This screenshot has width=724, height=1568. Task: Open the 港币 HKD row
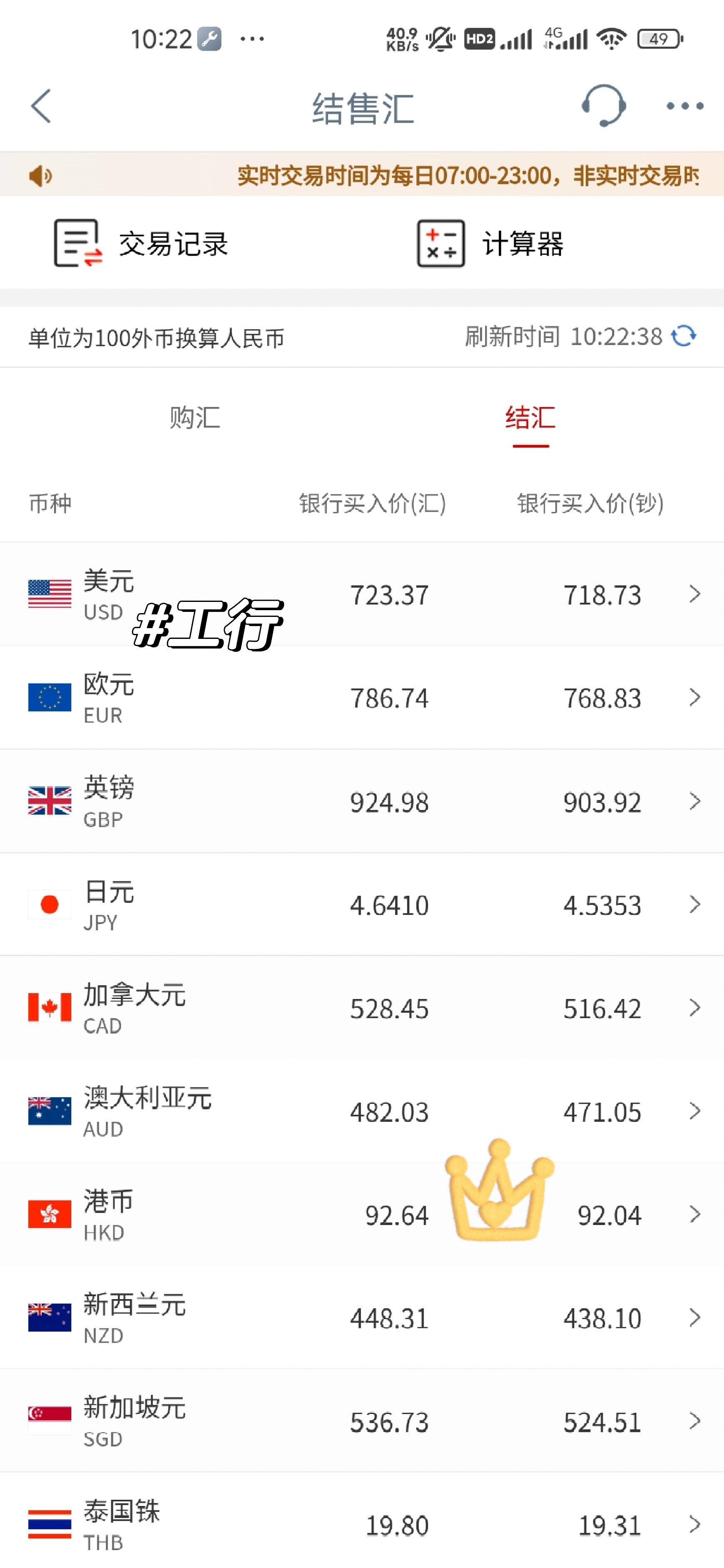point(362,1214)
